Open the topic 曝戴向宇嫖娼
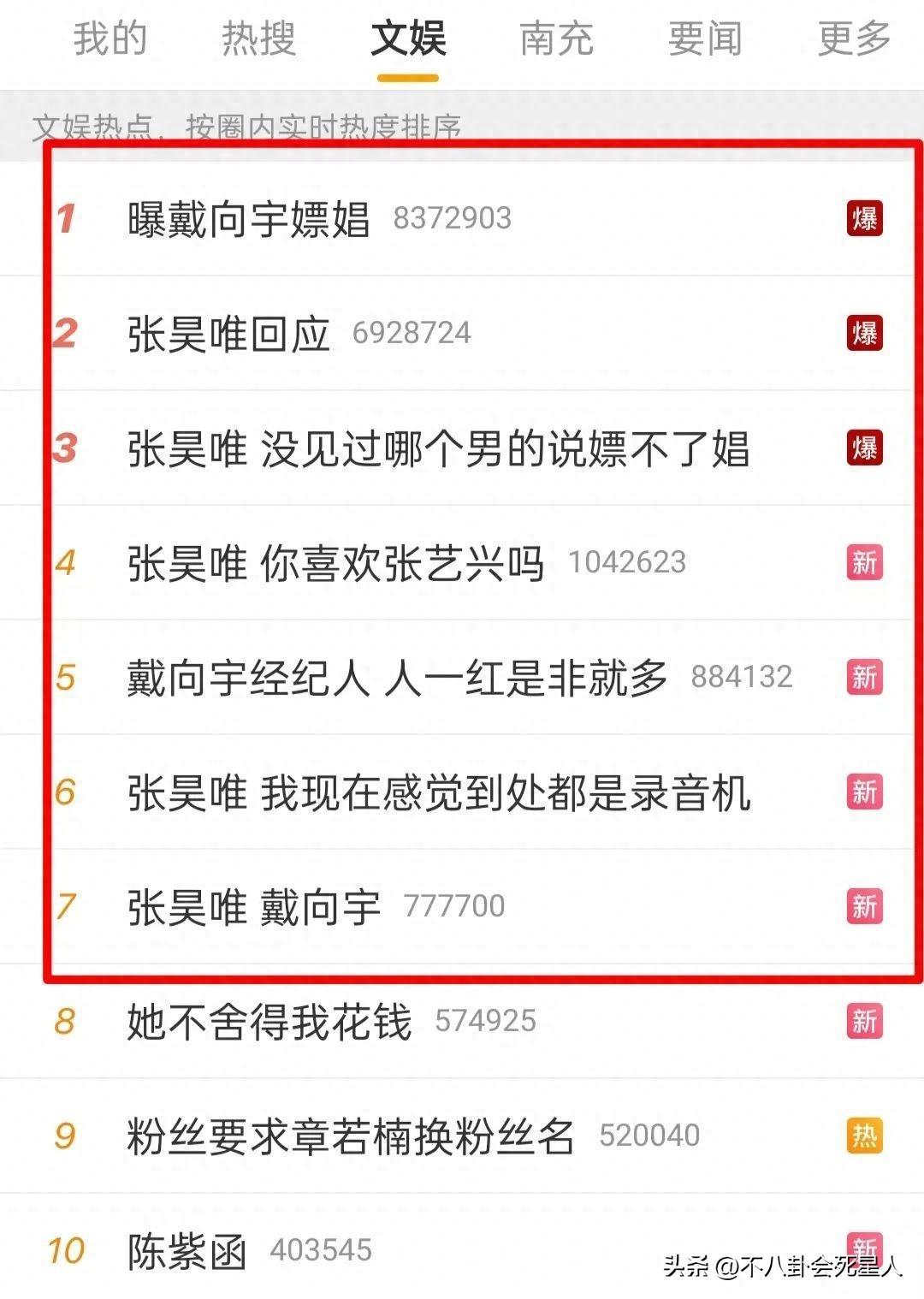Image resolution: width=924 pixels, height=1299 pixels. point(249,219)
